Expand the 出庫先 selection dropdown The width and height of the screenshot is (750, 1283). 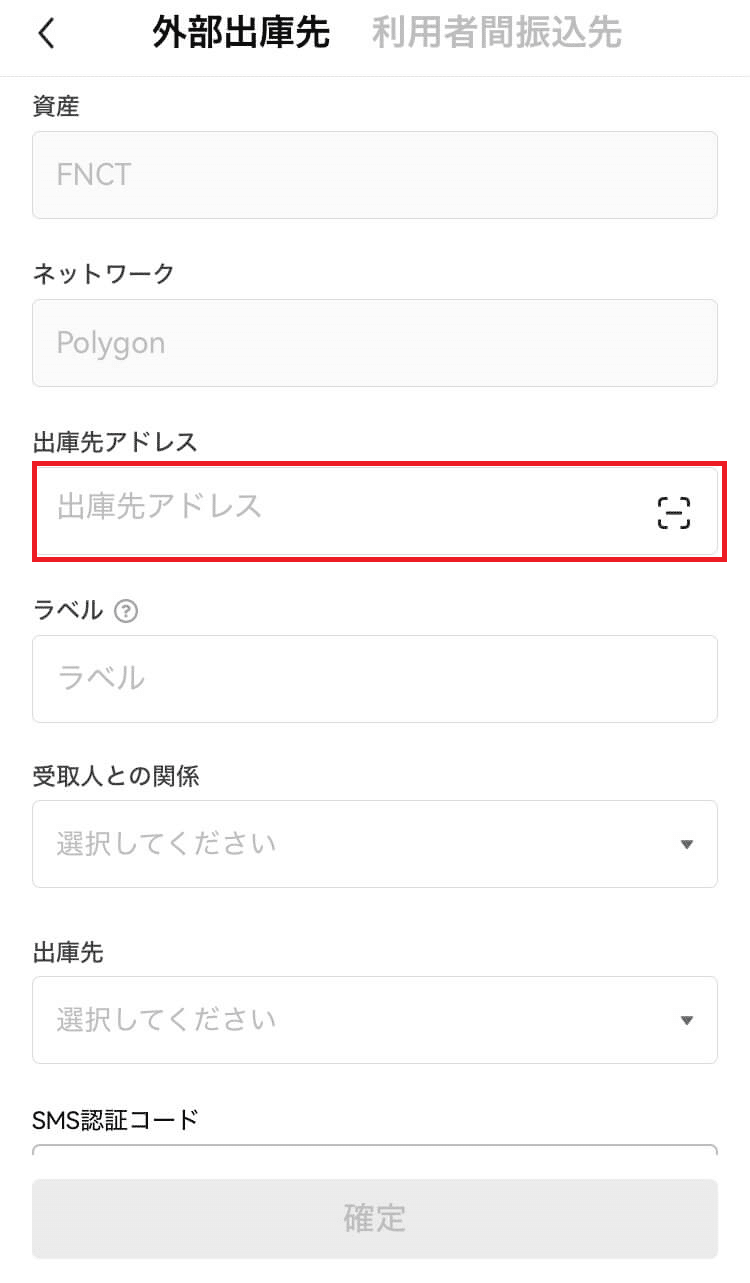375,1020
